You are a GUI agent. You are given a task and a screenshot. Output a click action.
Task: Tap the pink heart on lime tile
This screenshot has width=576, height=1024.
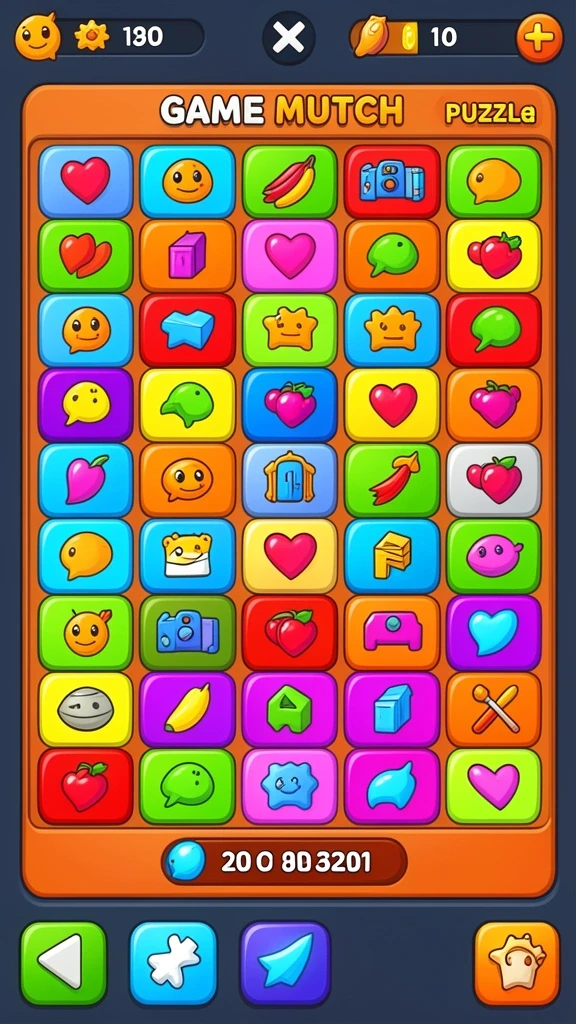coord(494,786)
